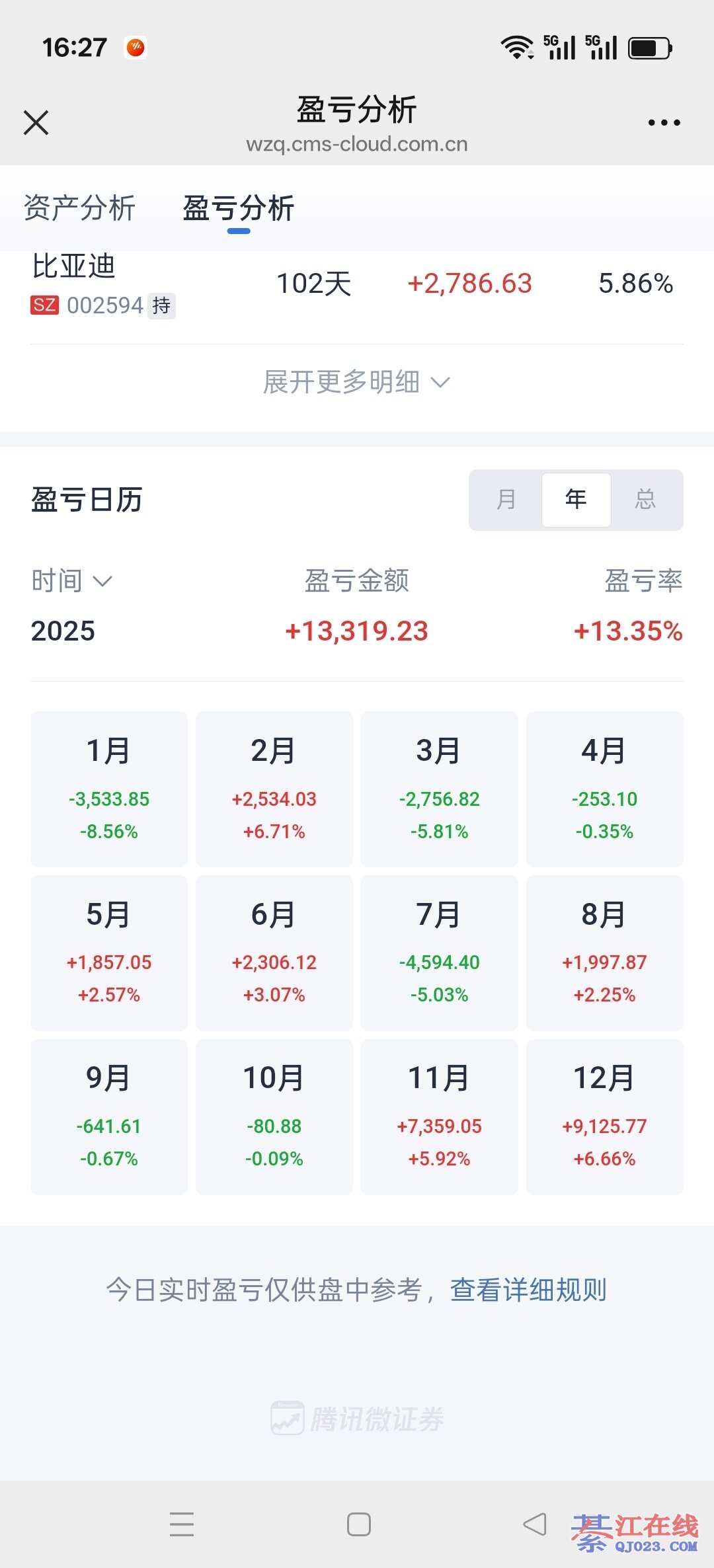Open the 11月 profit card
The height and width of the screenshot is (1568, 714).
(440, 1117)
